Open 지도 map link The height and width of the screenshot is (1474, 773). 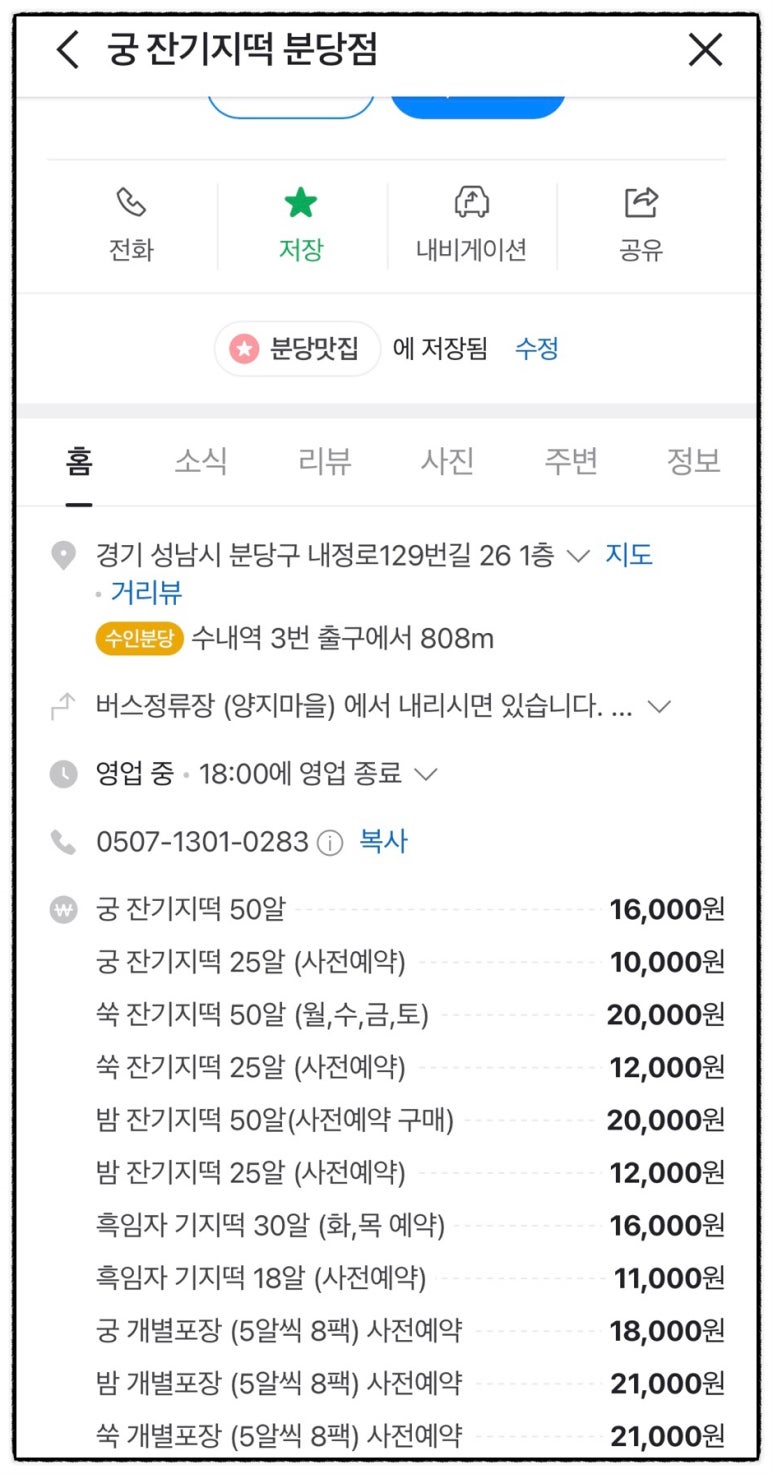pos(629,555)
